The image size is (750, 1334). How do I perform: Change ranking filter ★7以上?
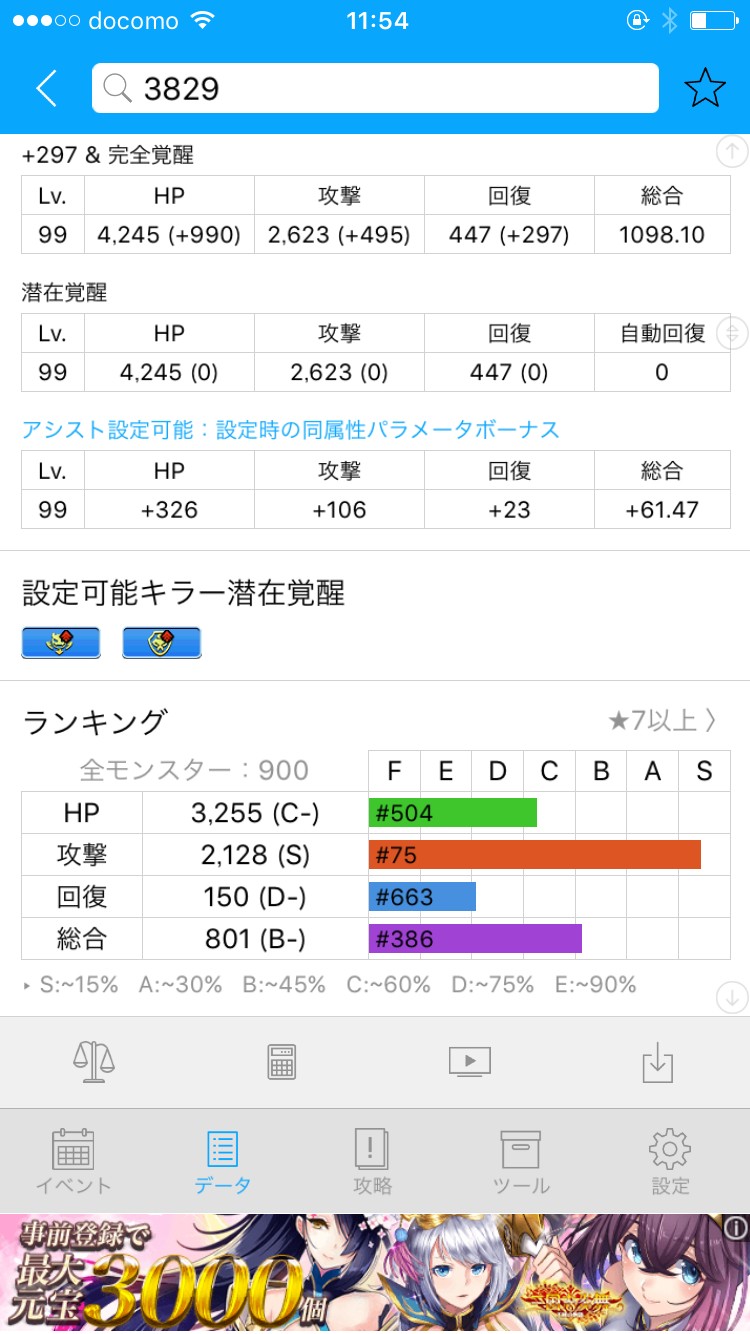point(663,720)
